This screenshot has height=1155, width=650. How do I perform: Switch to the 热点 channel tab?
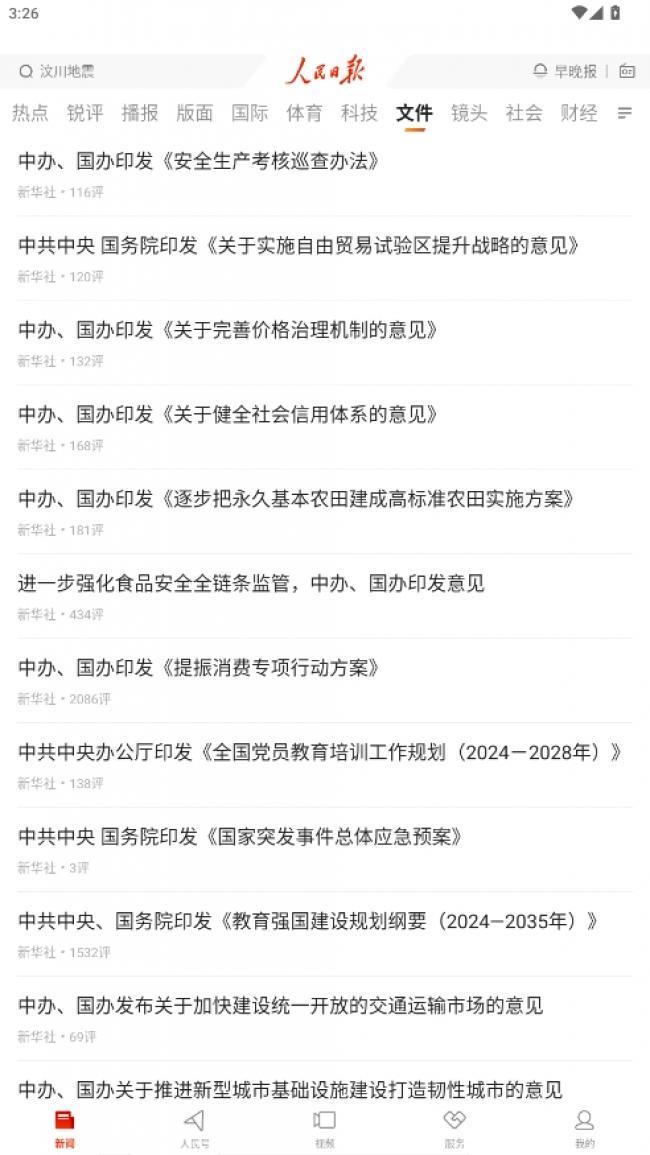point(30,113)
